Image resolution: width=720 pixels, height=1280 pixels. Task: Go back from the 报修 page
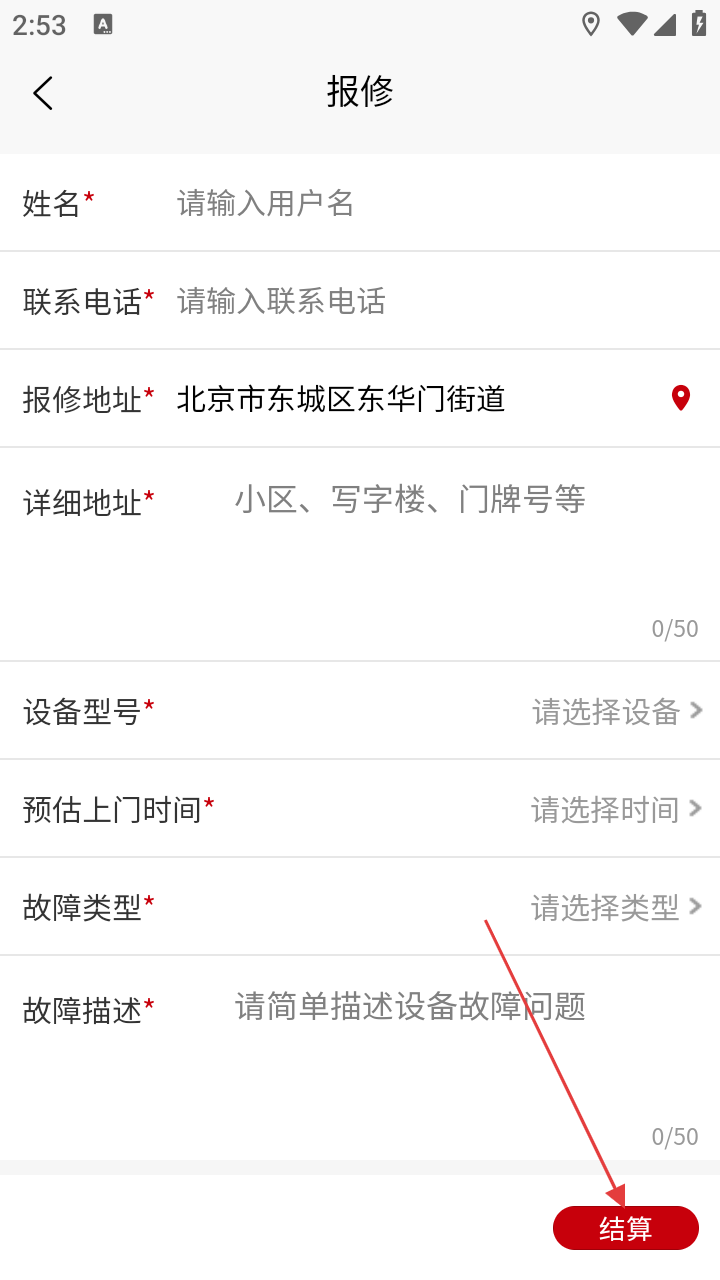[42, 93]
